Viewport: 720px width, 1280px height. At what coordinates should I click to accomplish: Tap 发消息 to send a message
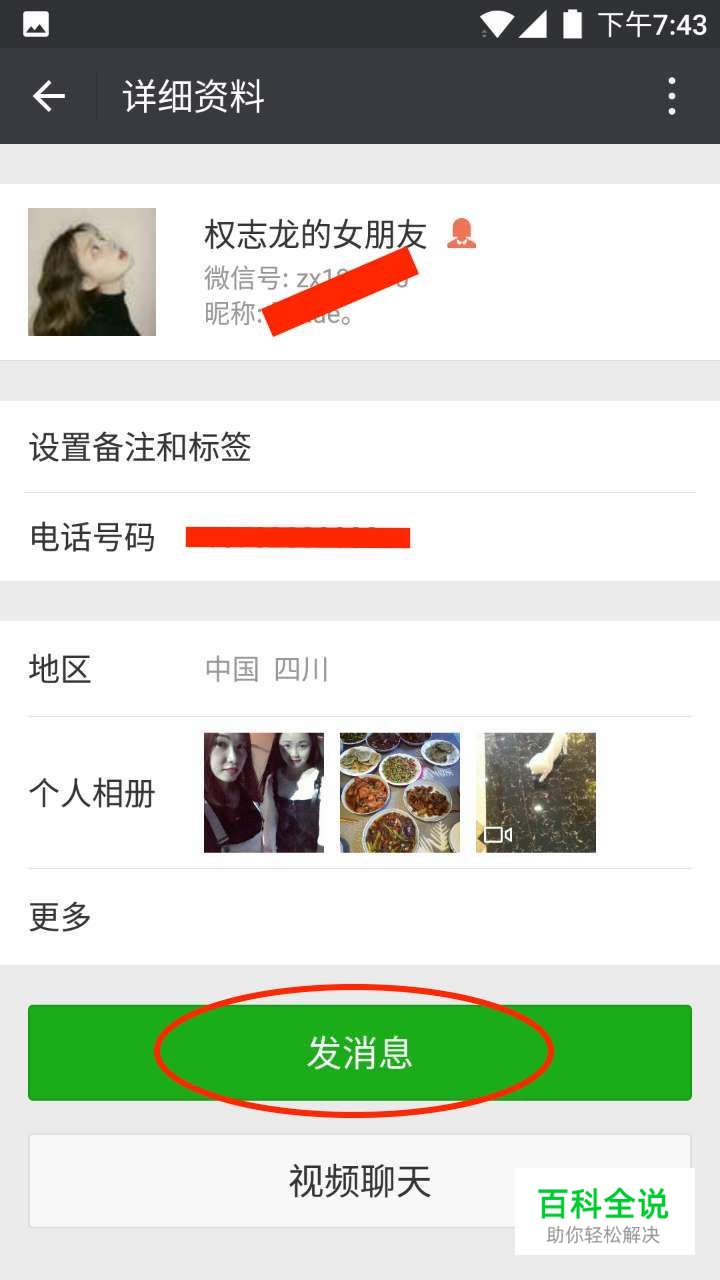[360, 1053]
